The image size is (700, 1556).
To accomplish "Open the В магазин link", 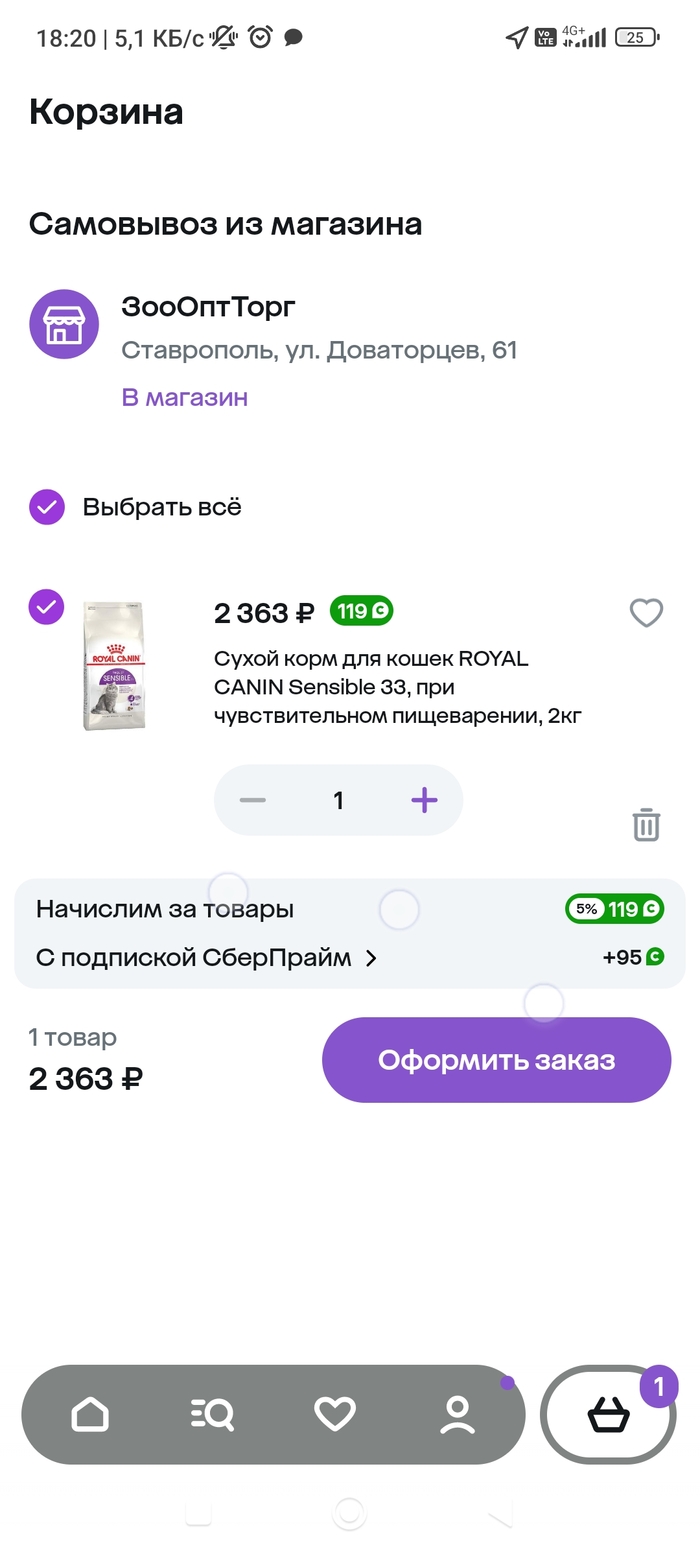I will (185, 397).
